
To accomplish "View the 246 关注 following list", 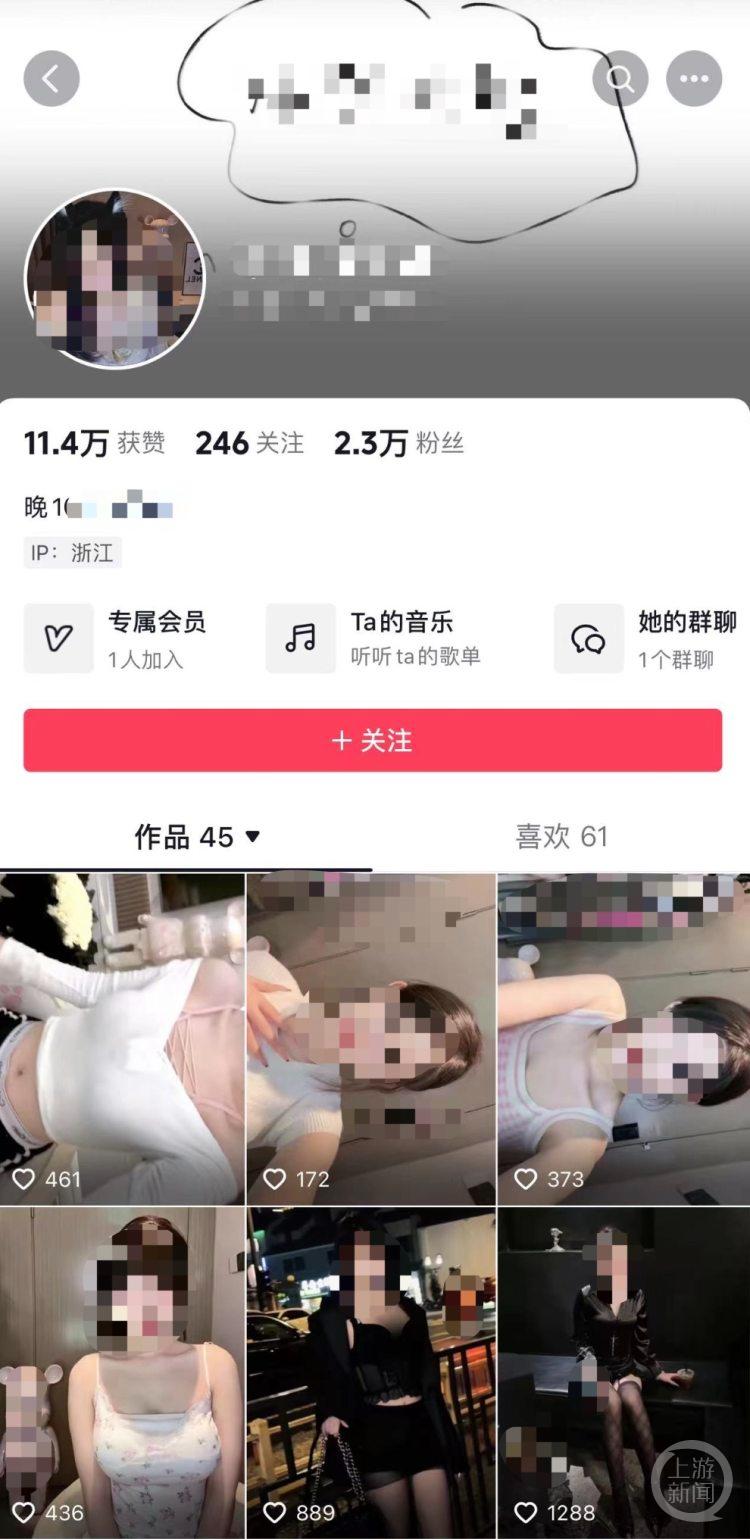I will point(249,443).
